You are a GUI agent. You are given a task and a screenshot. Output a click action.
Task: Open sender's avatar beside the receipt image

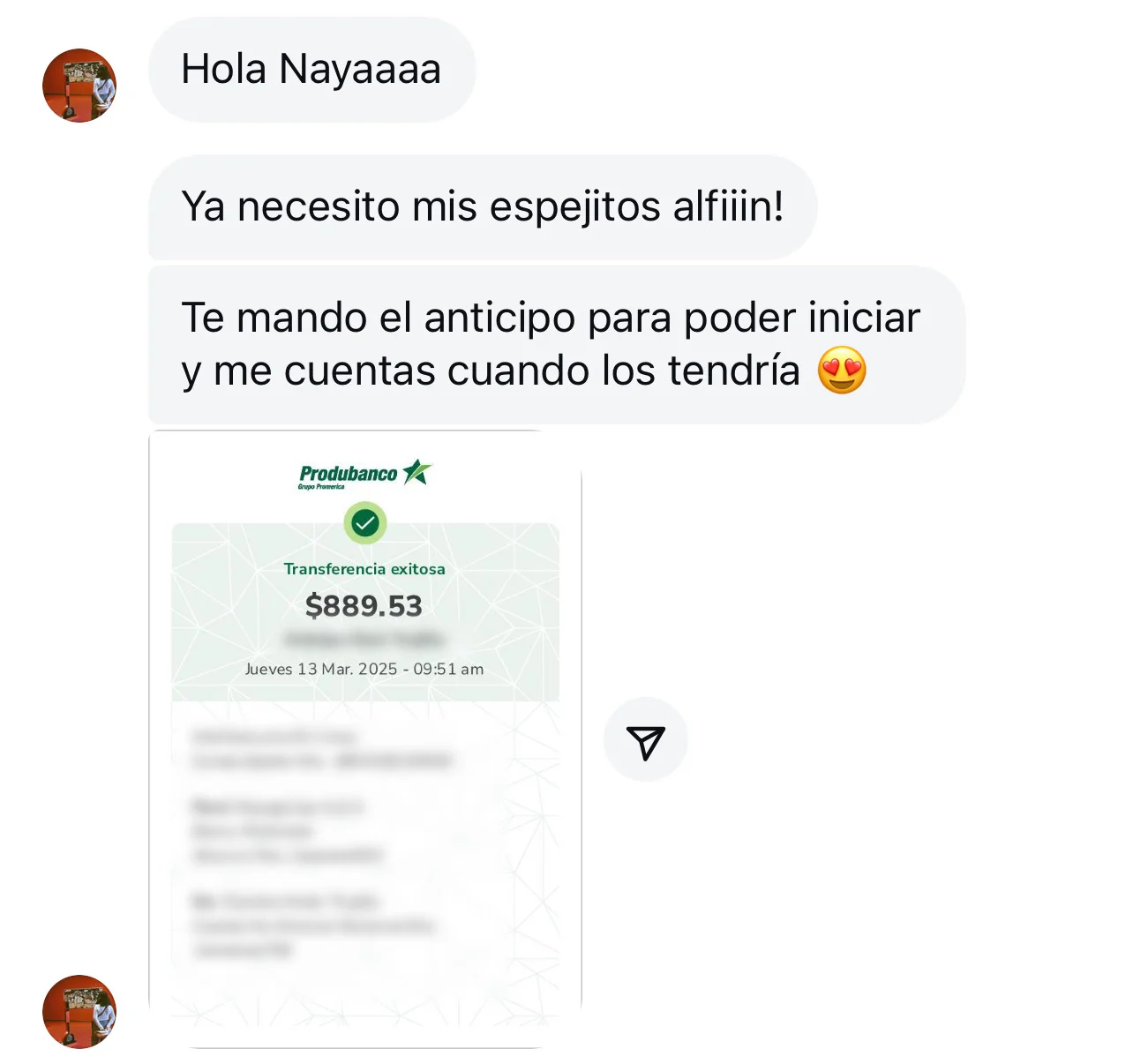(x=79, y=1012)
